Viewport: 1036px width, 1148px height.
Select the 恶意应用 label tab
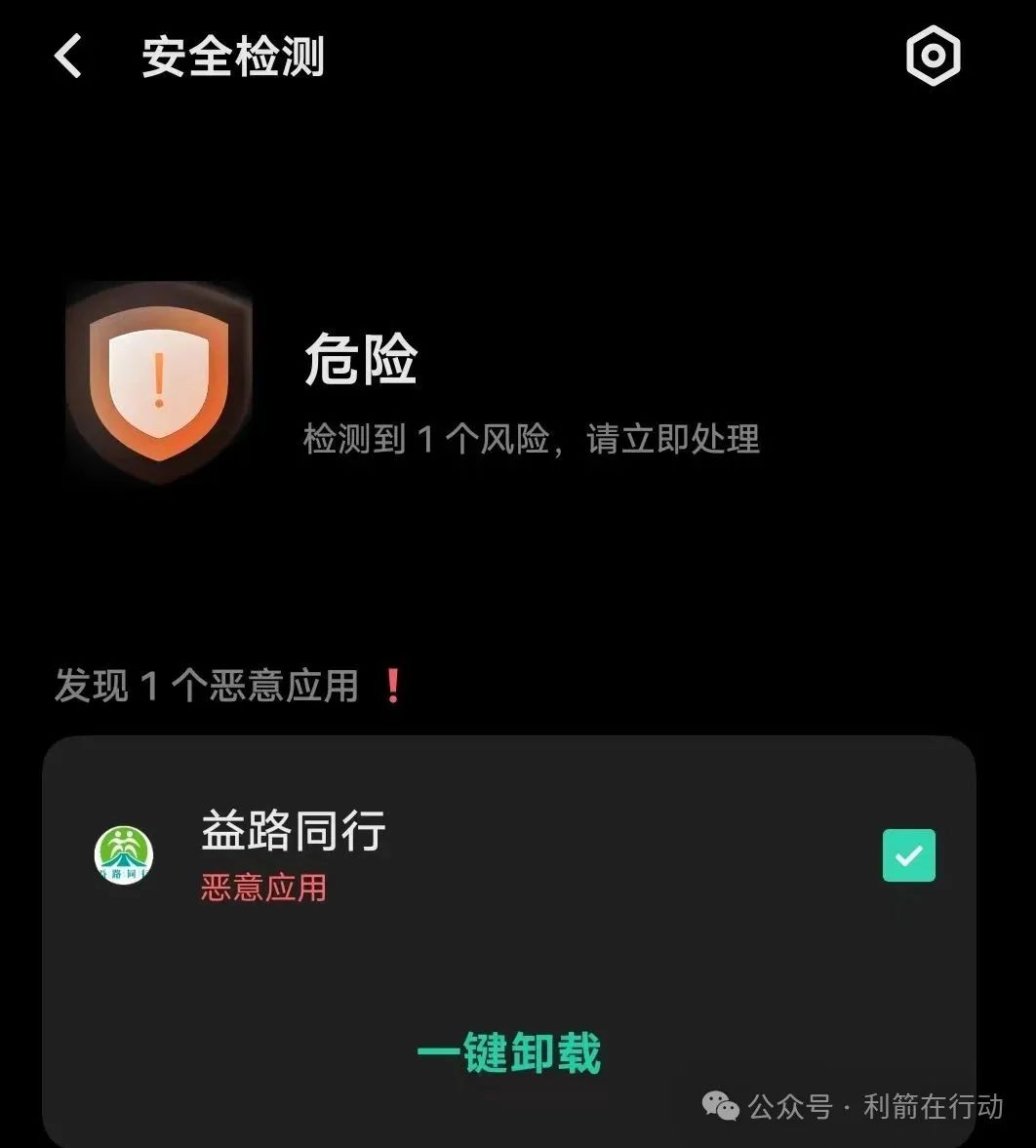(x=260, y=889)
